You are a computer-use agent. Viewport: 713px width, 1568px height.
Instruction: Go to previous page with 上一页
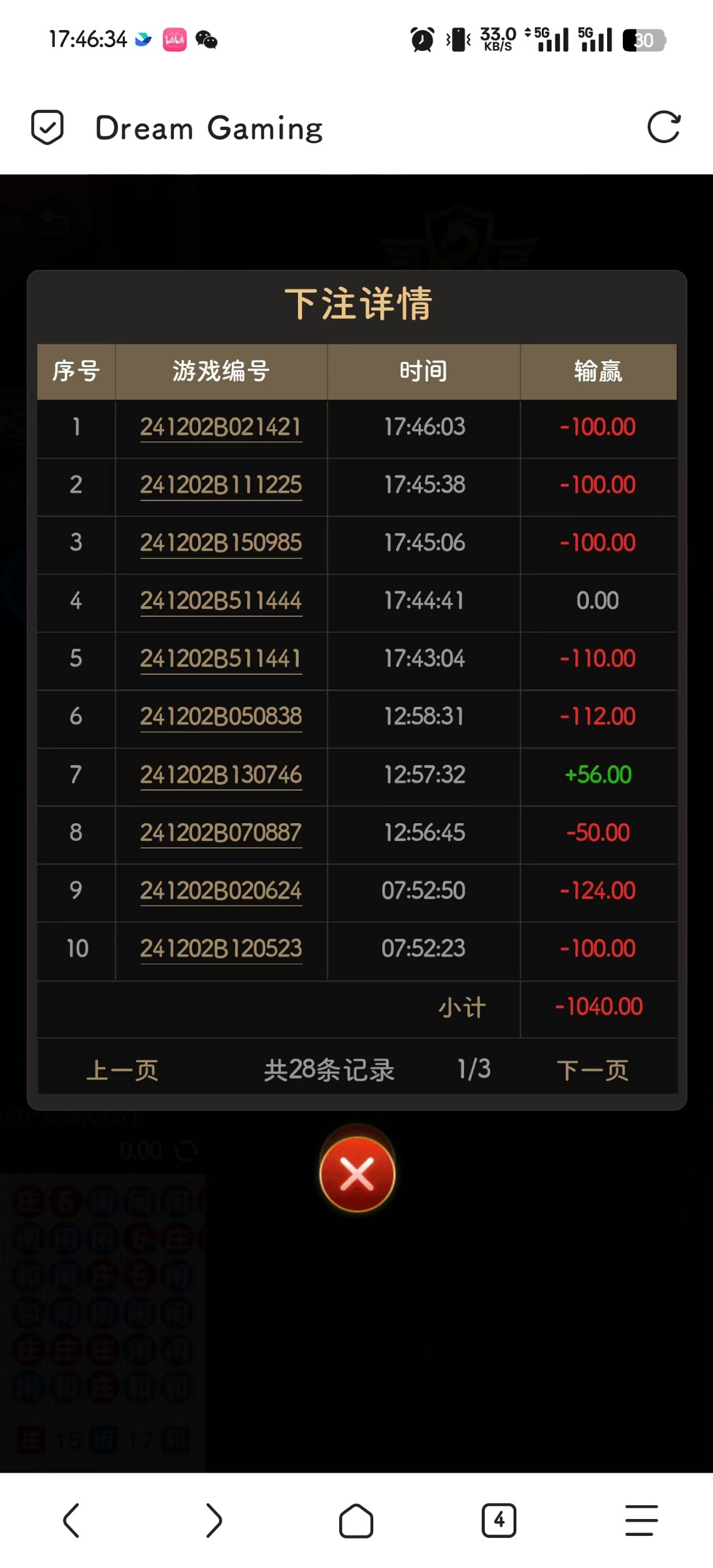point(122,1070)
